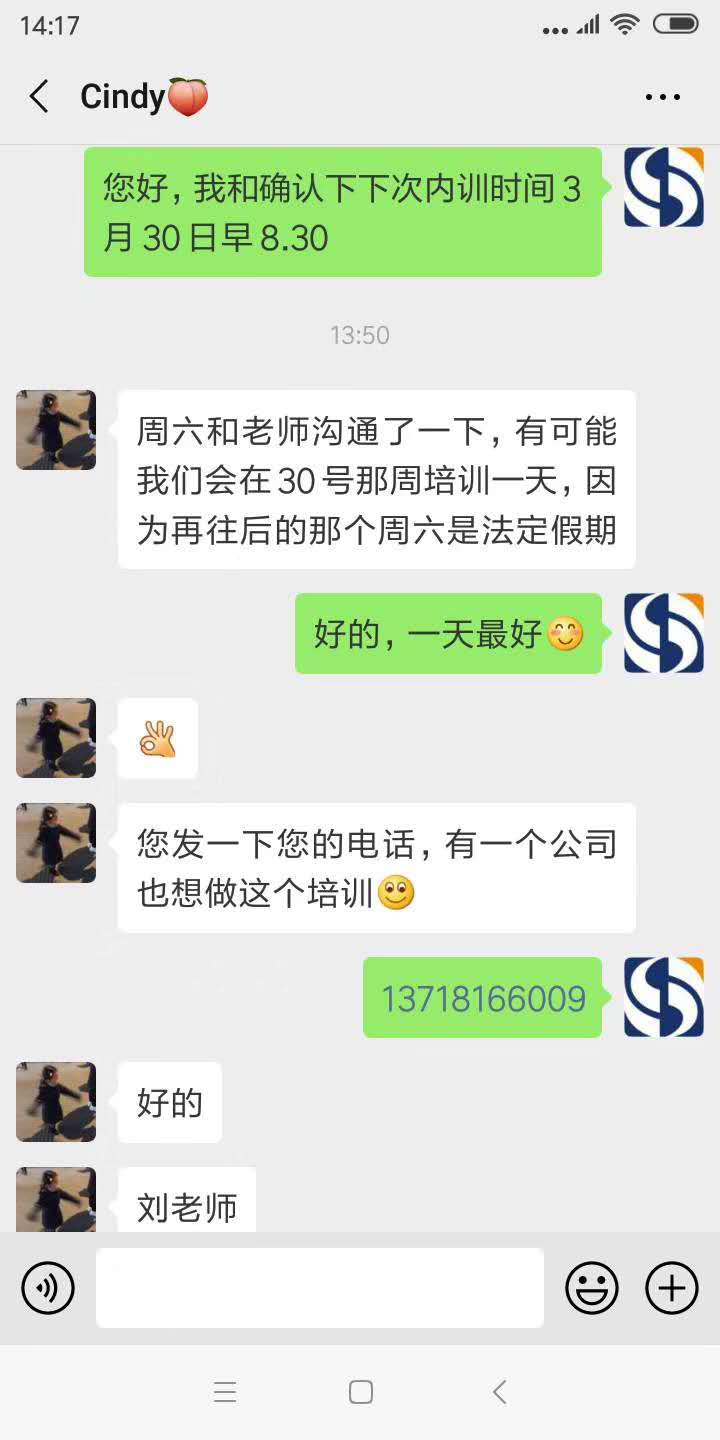Open recent apps from the navigation bar

pyautogui.click(x=225, y=1392)
